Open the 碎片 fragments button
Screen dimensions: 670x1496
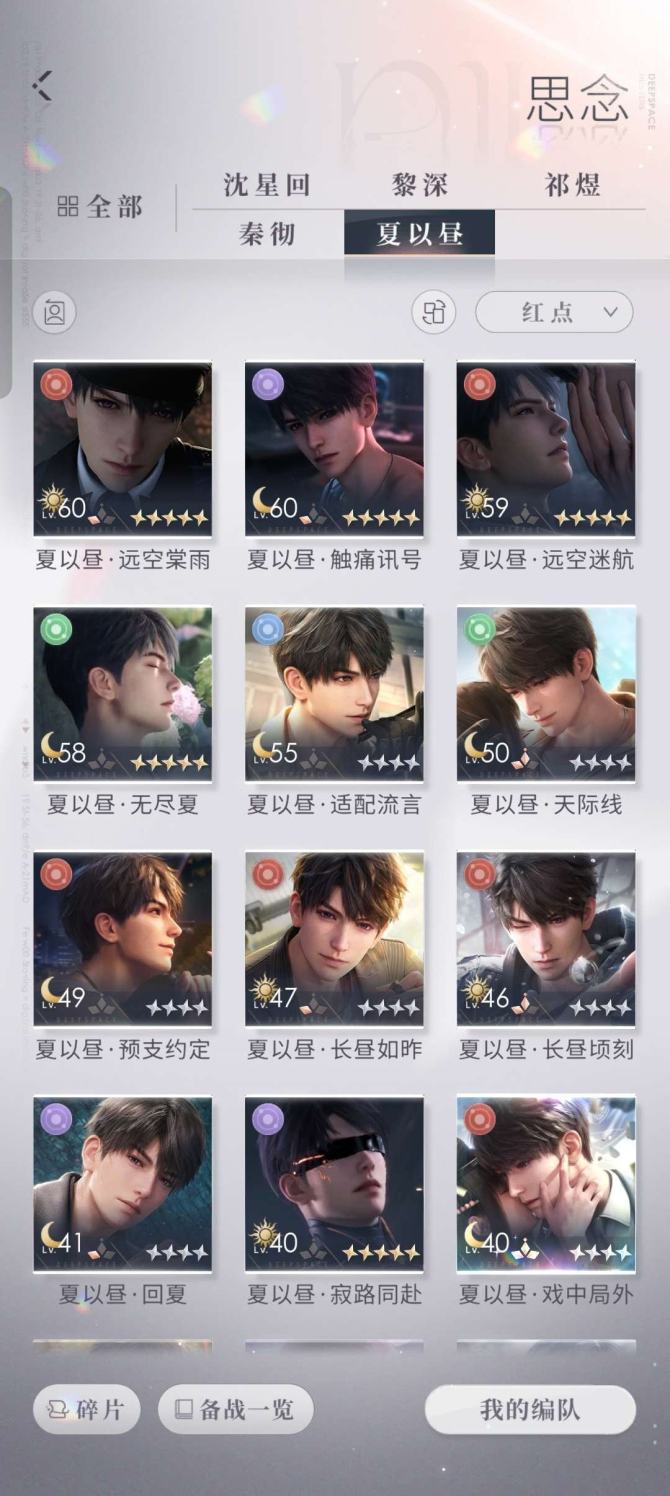(86, 1410)
